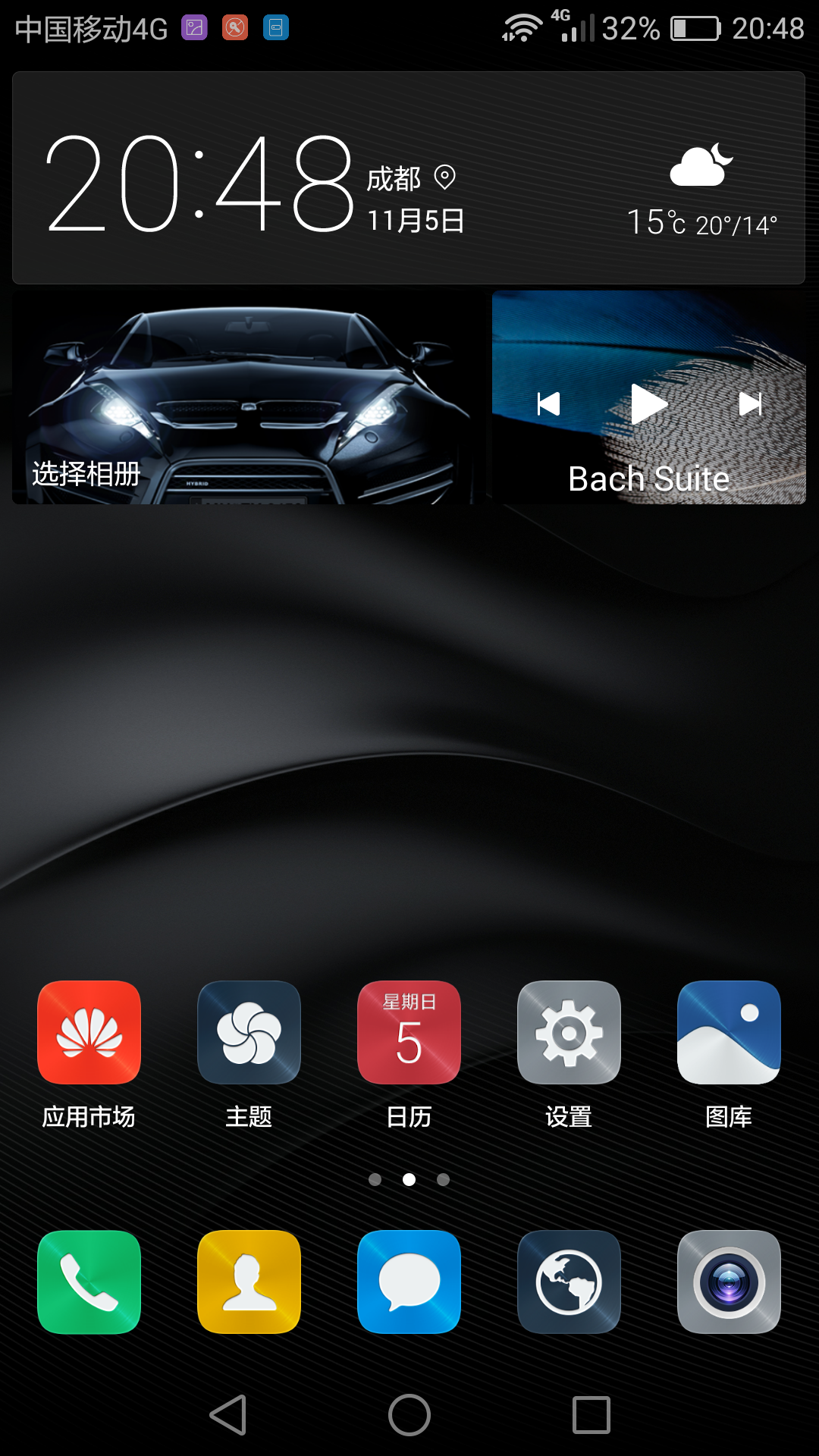Open the 日历 calendar app
Viewport: 819px width, 1456px height.
pyautogui.click(x=409, y=1032)
